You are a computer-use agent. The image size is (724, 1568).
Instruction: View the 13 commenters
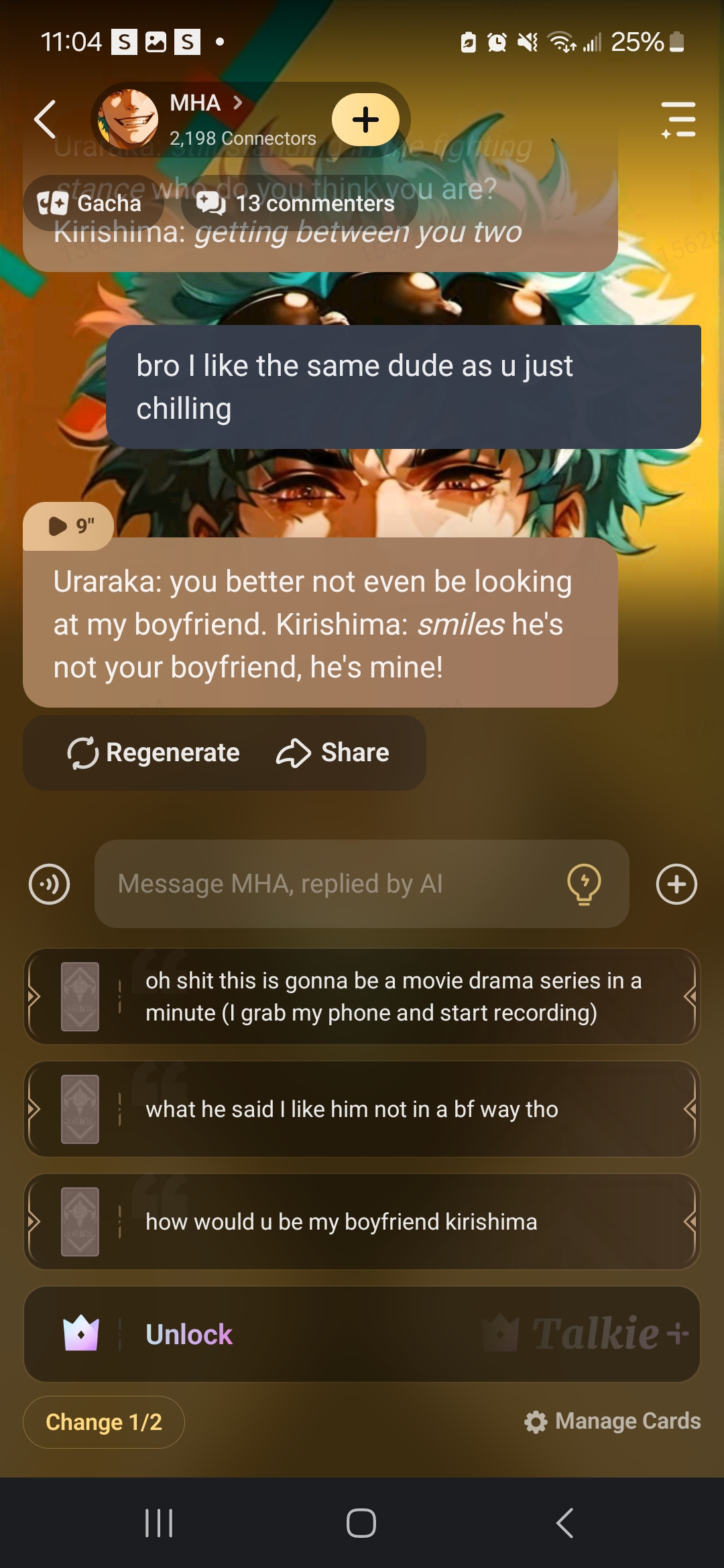(x=298, y=203)
